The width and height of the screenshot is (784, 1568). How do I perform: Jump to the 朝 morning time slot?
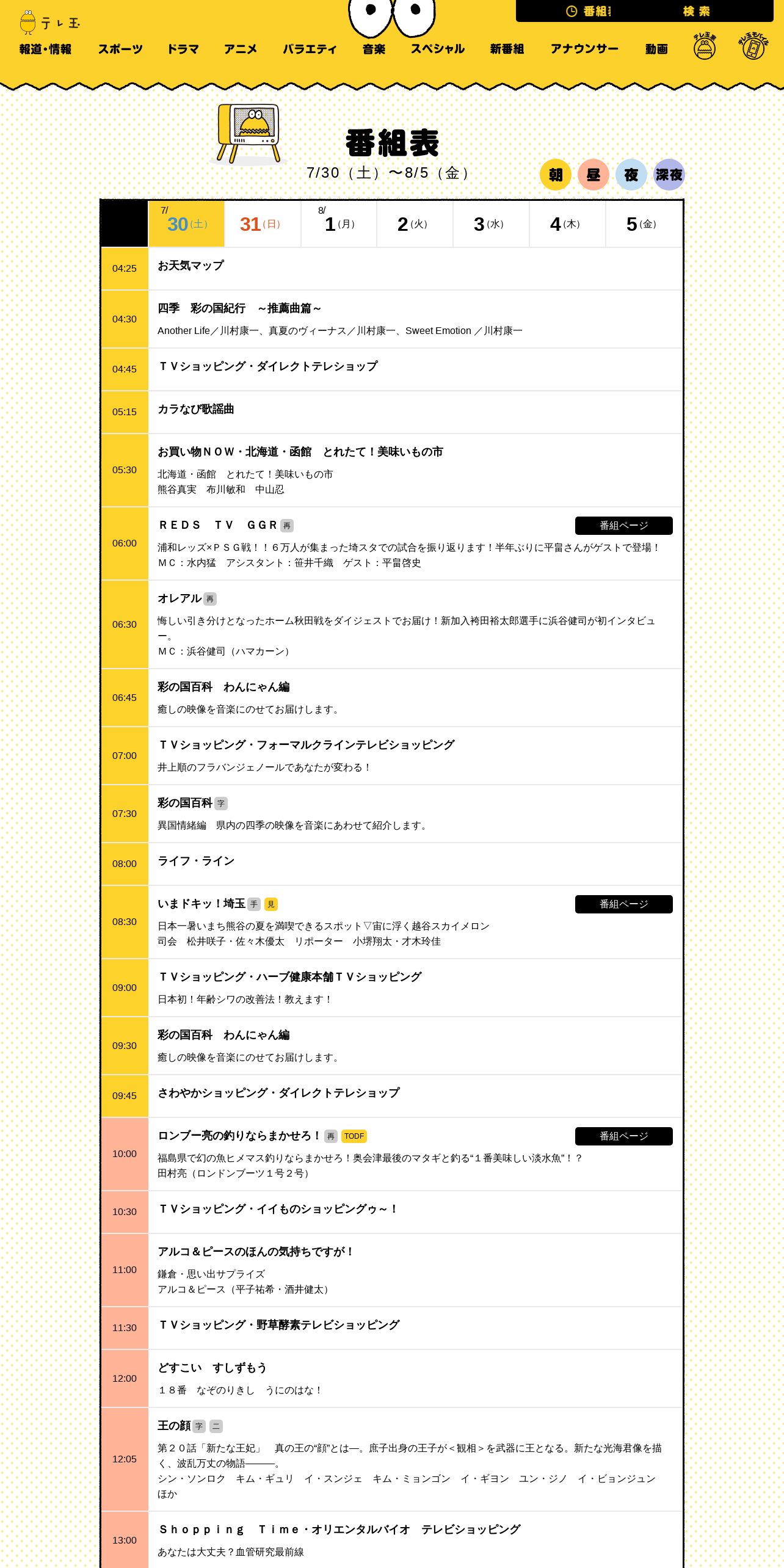(x=556, y=175)
